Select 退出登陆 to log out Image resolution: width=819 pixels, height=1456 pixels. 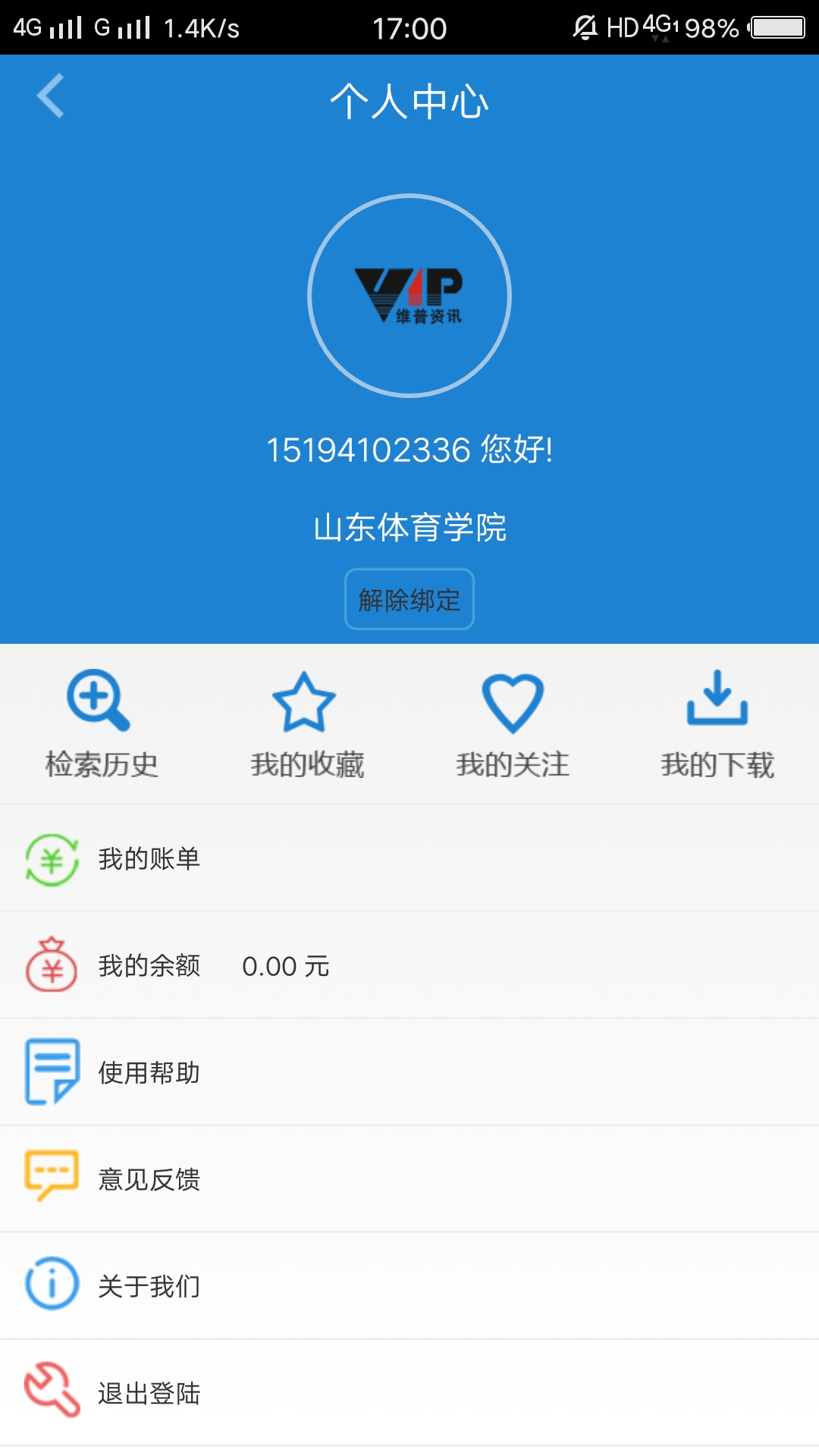(409, 1393)
